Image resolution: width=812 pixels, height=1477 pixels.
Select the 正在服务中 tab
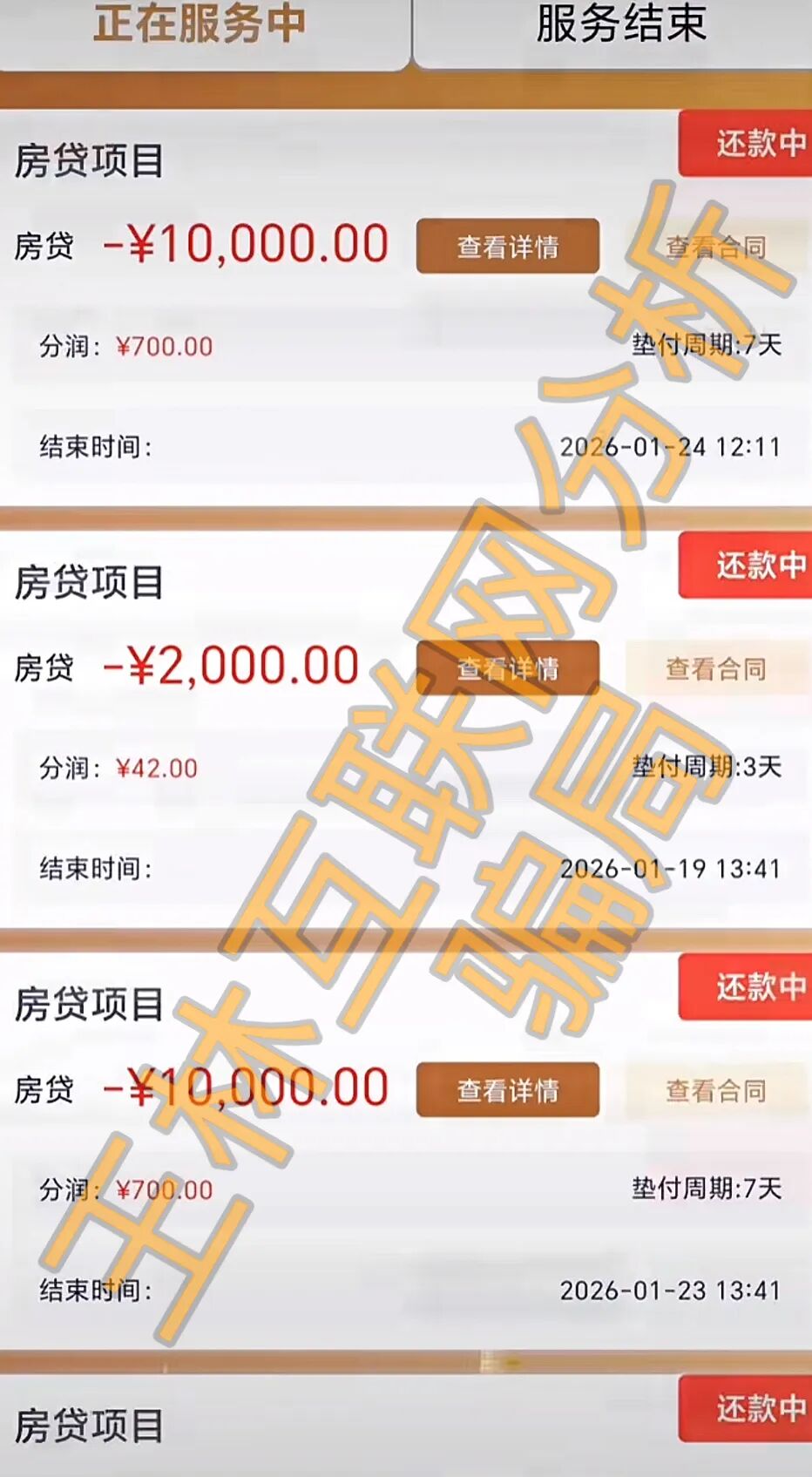(x=200, y=26)
